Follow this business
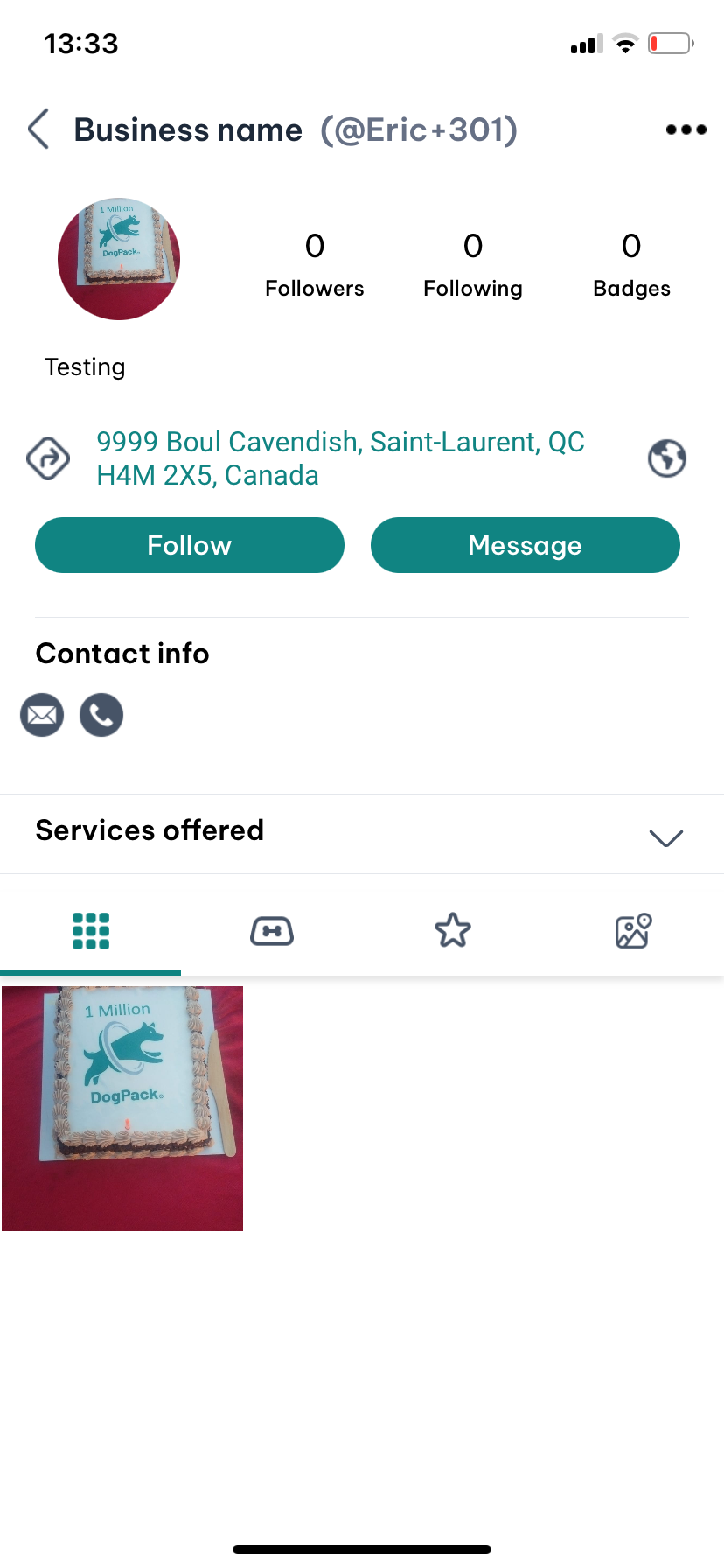724x1568 pixels. click(x=190, y=545)
